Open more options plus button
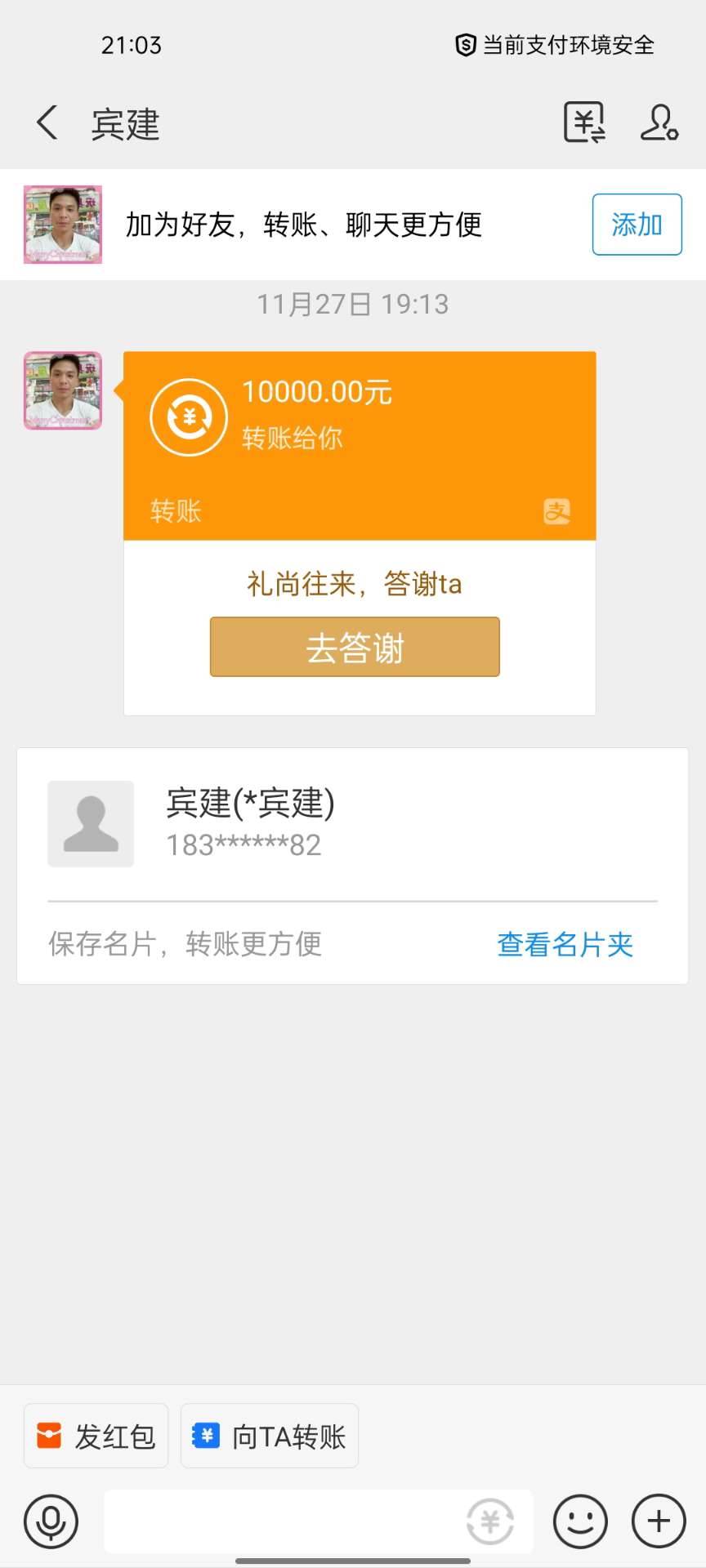 (659, 1521)
